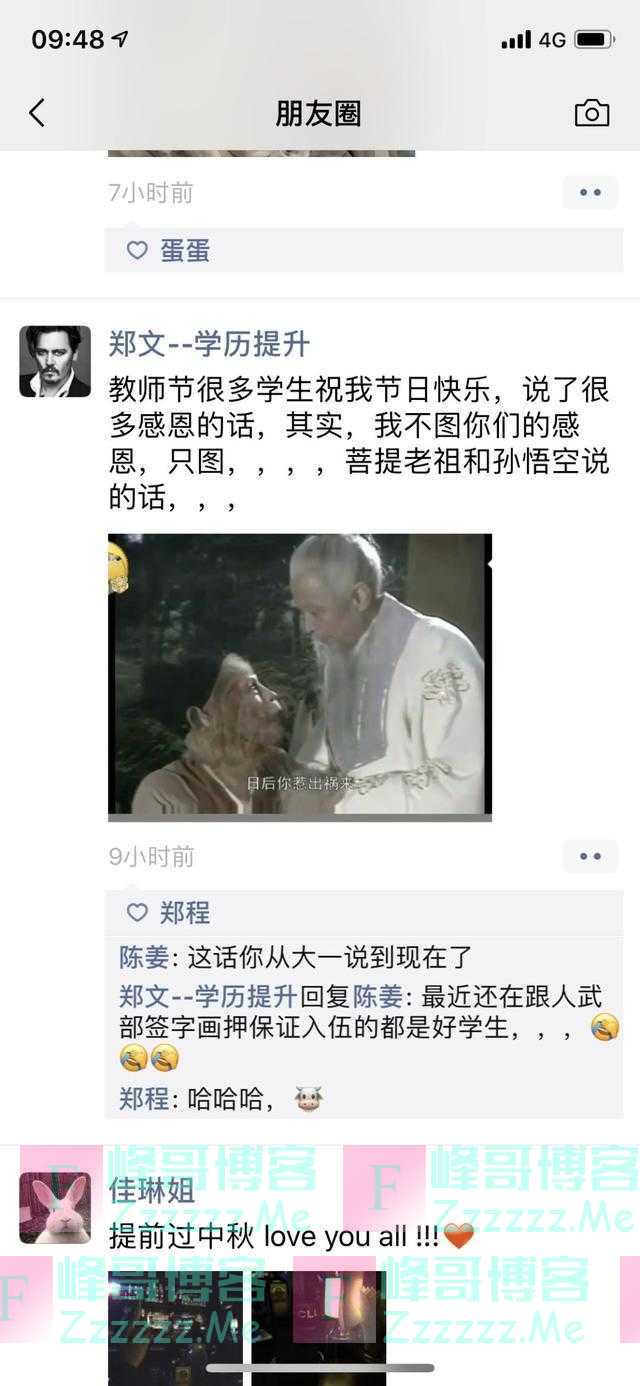The height and width of the screenshot is (1386, 640).
Task: Open 郑程's profile from the likes row
Action: click(185, 912)
